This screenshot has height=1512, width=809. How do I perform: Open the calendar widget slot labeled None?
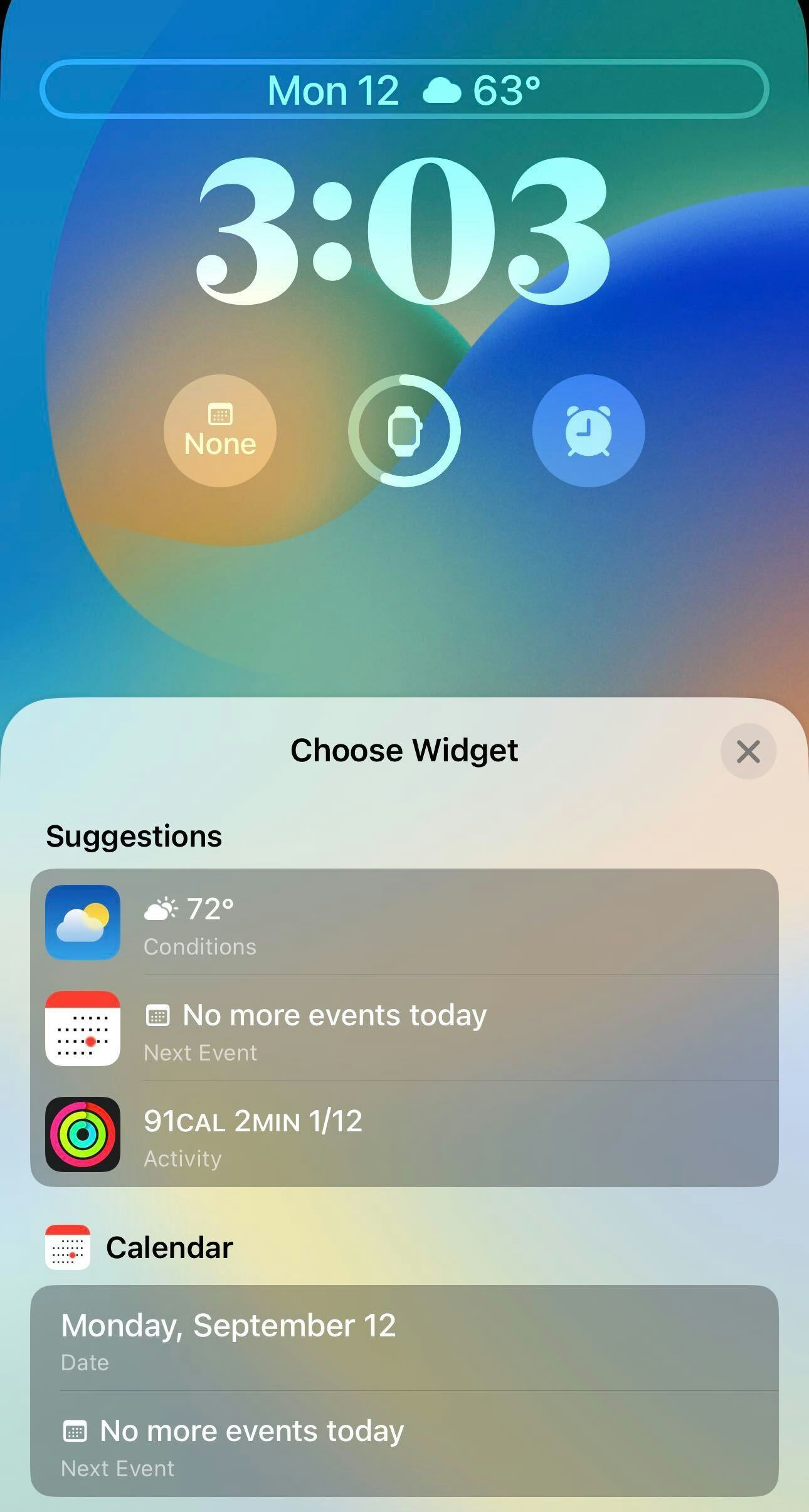tap(219, 430)
